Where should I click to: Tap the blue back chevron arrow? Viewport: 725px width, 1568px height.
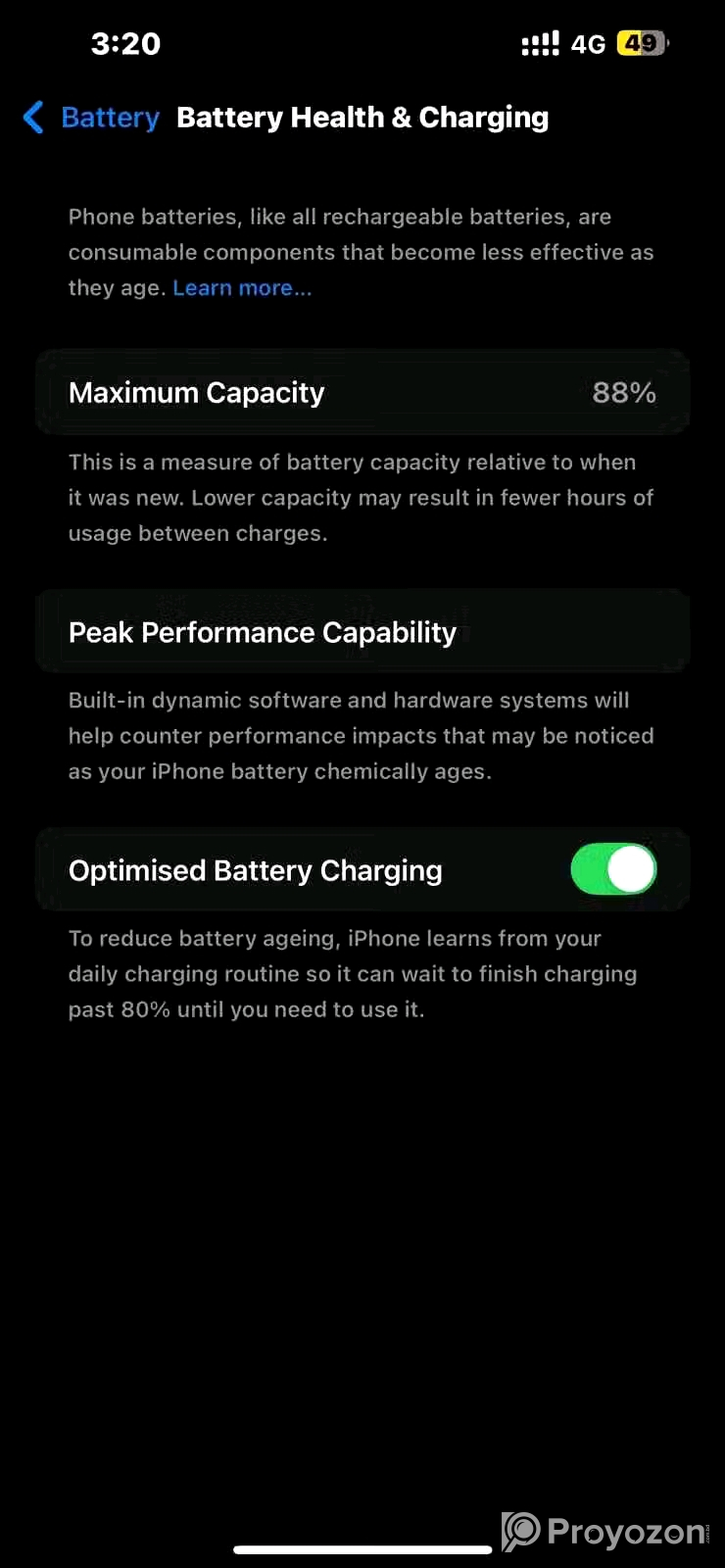[x=32, y=117]
